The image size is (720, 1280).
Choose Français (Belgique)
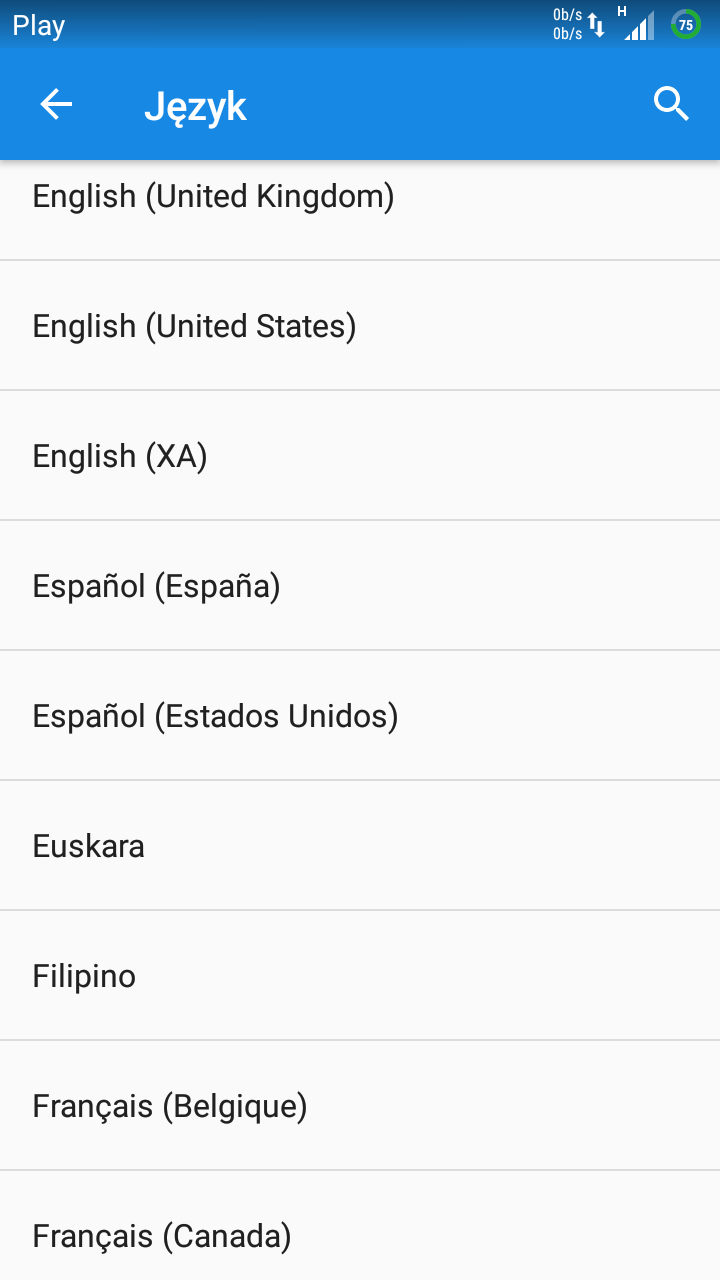(360, 1106)
